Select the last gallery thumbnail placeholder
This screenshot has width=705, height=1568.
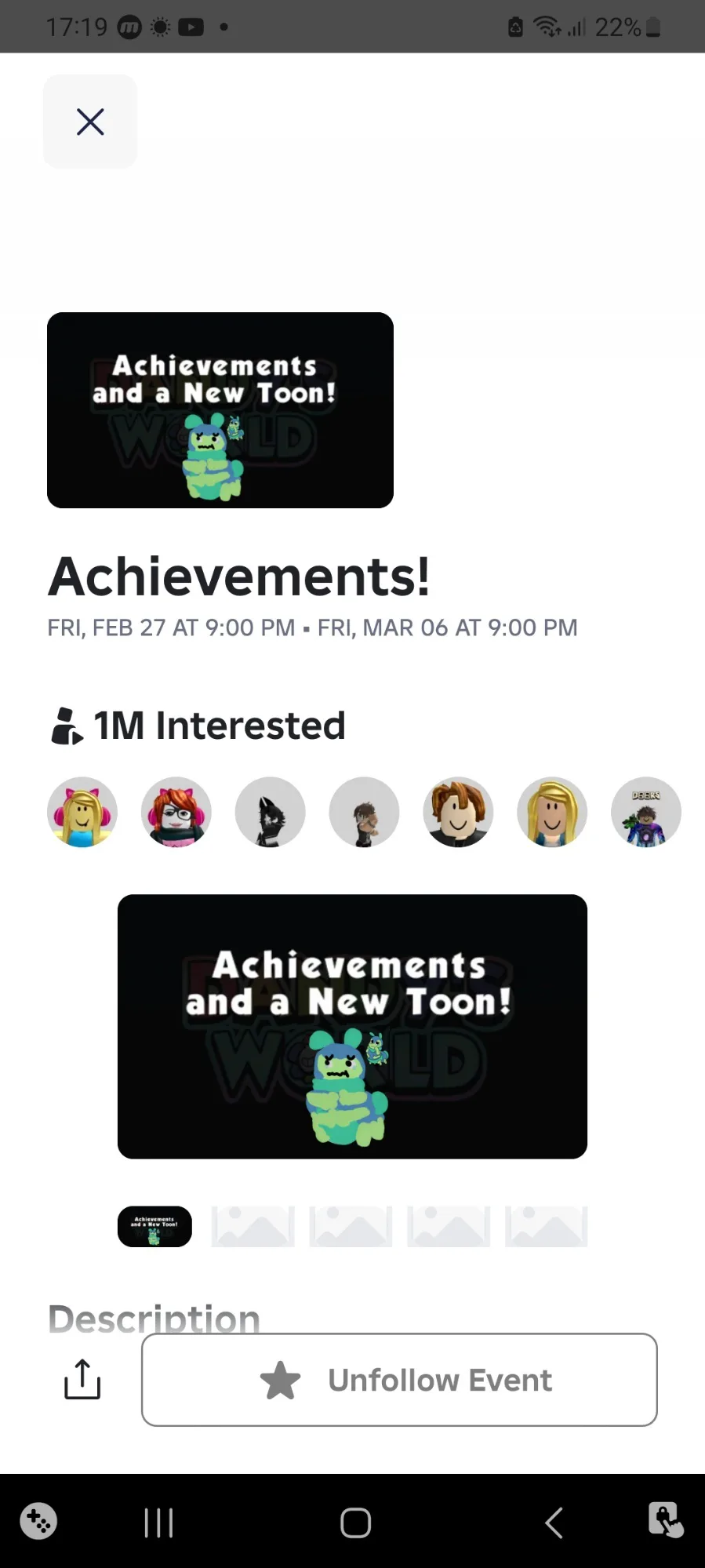[x=546, y=1226]
